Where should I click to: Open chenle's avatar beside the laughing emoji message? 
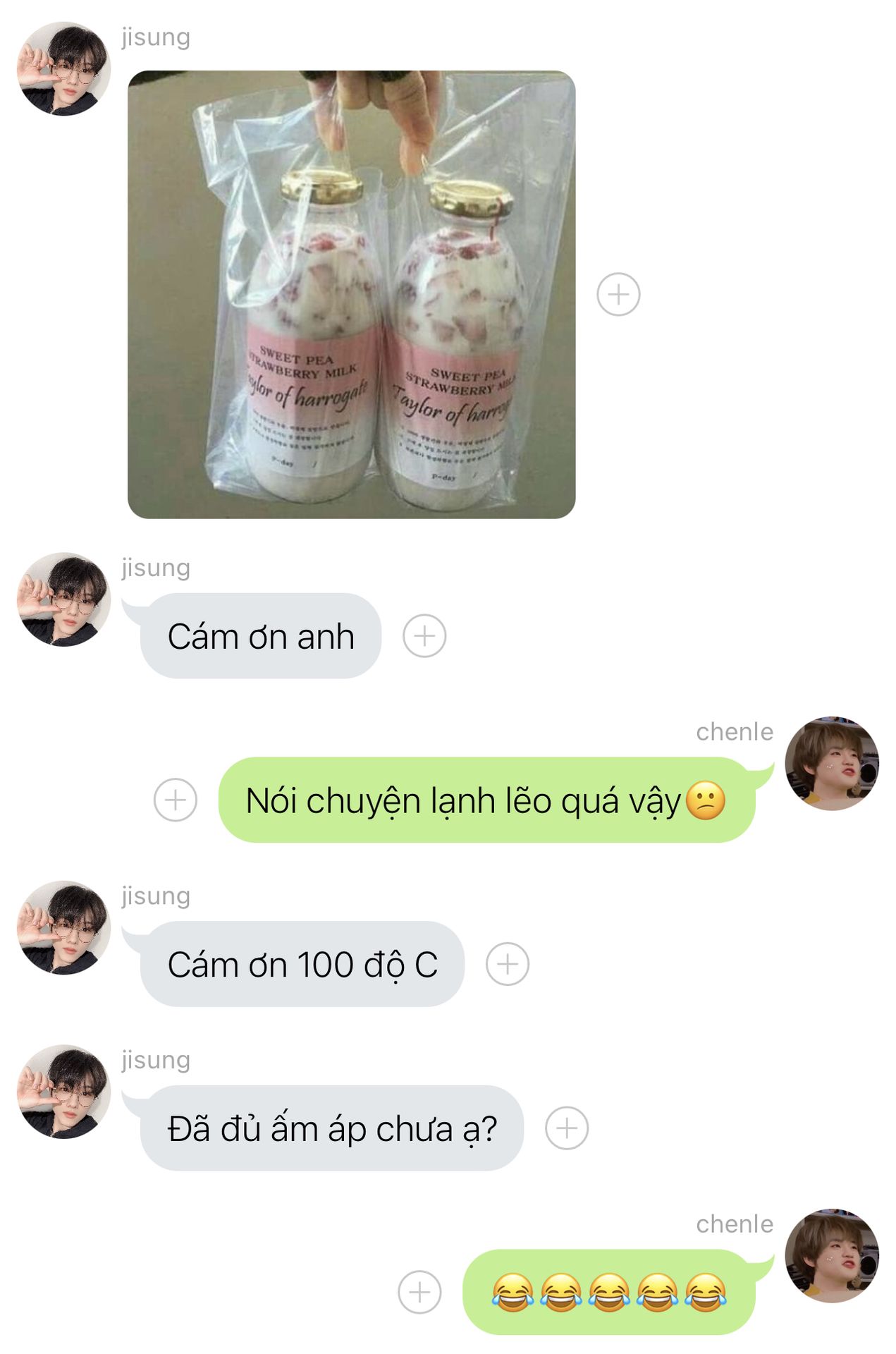[x=831, y=1255]
